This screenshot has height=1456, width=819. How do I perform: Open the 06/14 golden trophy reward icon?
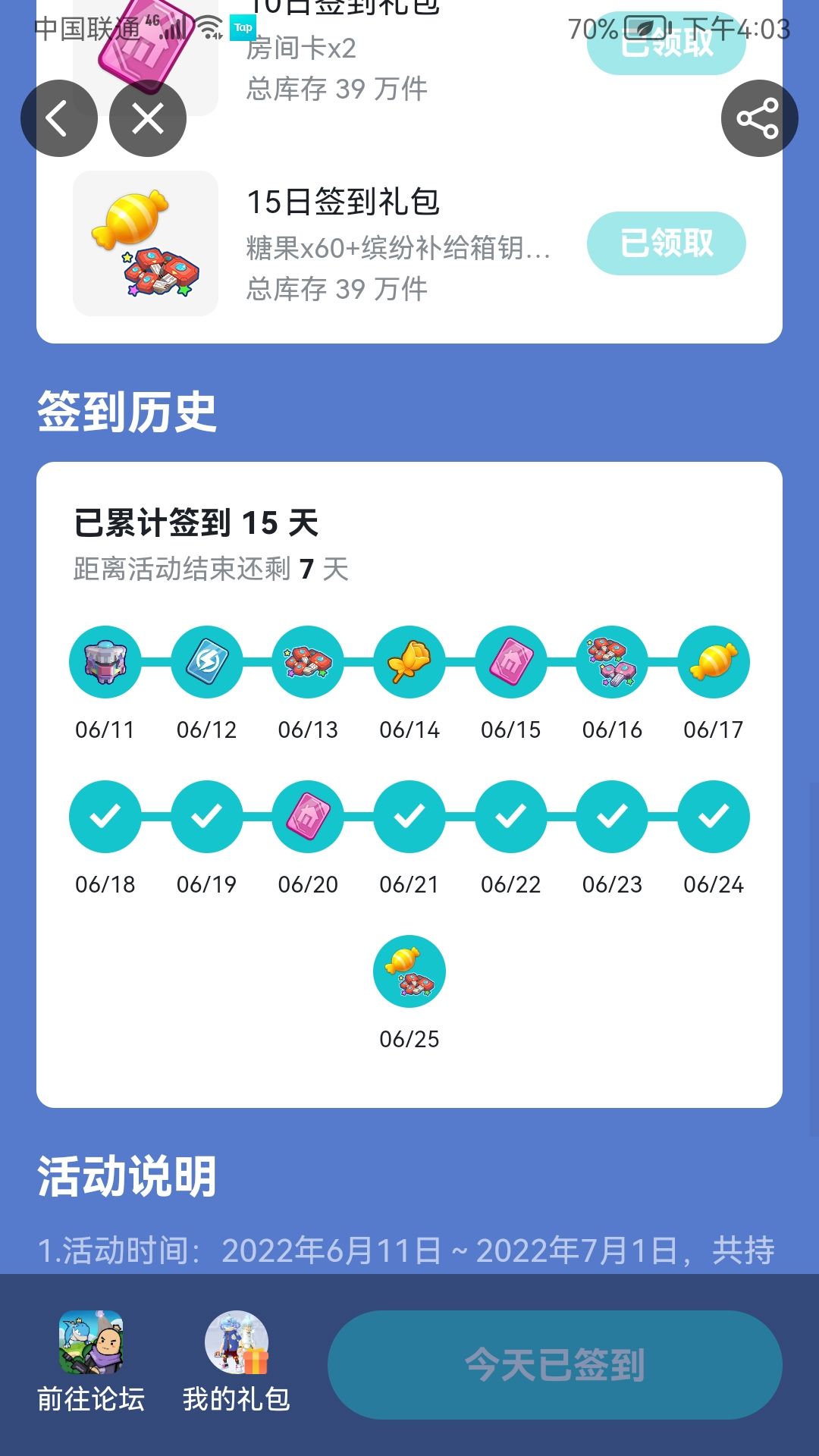click(409, 661)
